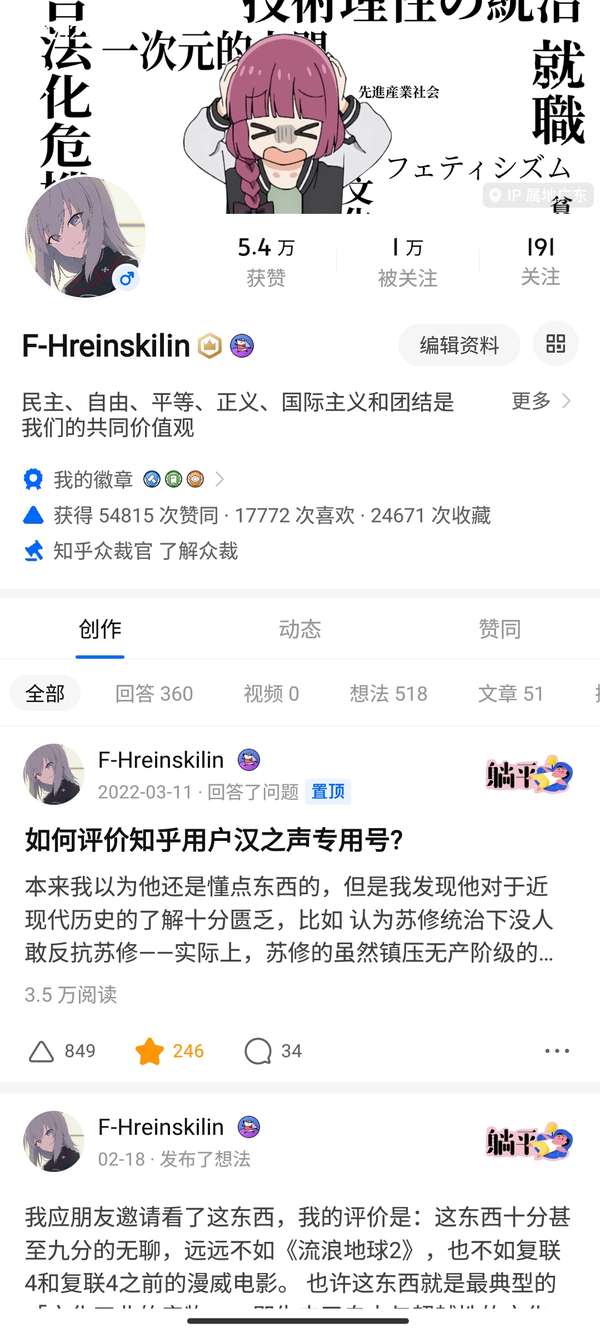Image resolution: width=600 pixels, height=1333 pixels.
Task: Select the 视频 0 filter
Action: [271, 694]
